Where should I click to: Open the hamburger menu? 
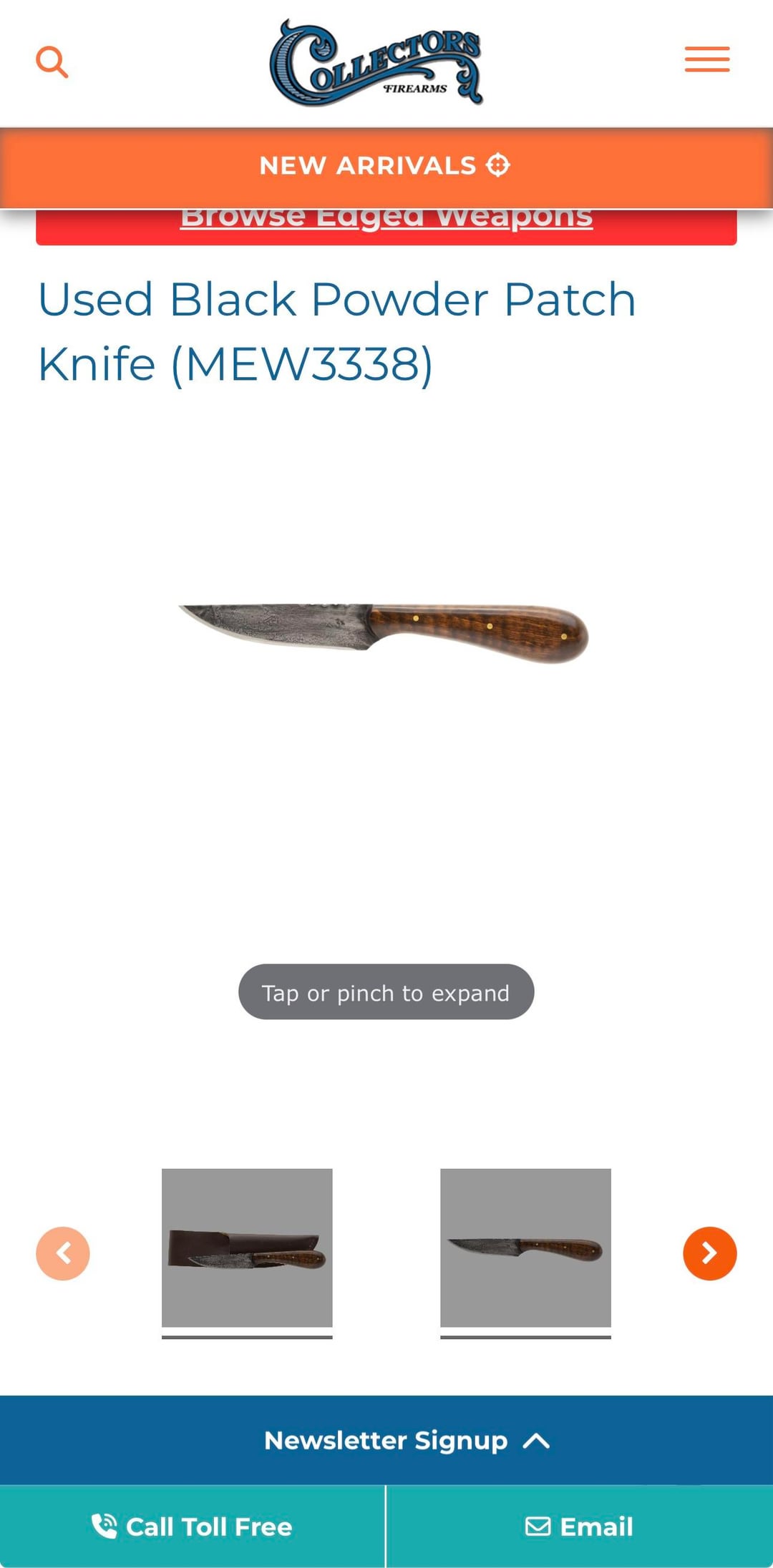[706, 59]
